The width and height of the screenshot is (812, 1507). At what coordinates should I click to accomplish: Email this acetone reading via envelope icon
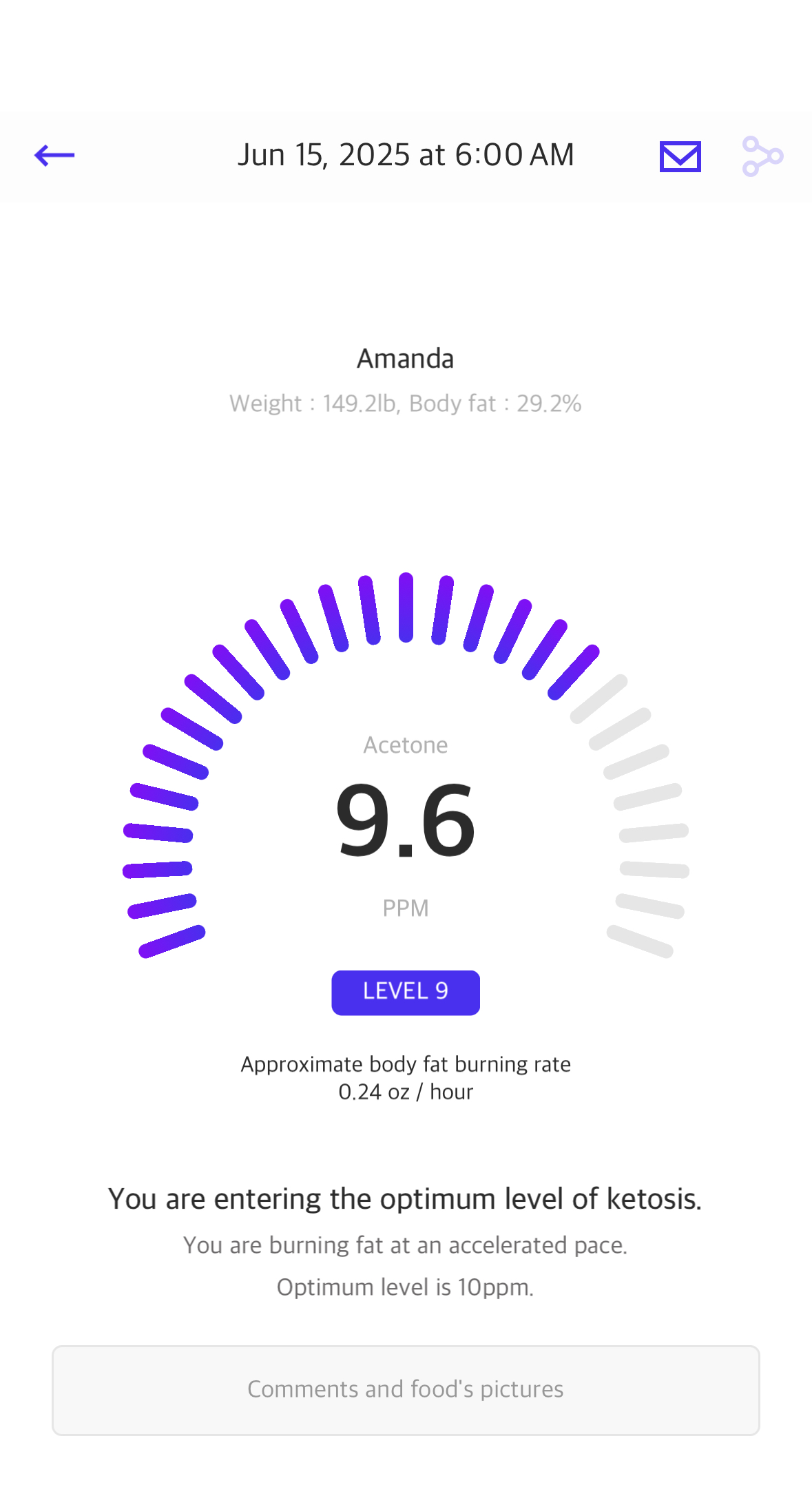(680, 156)
